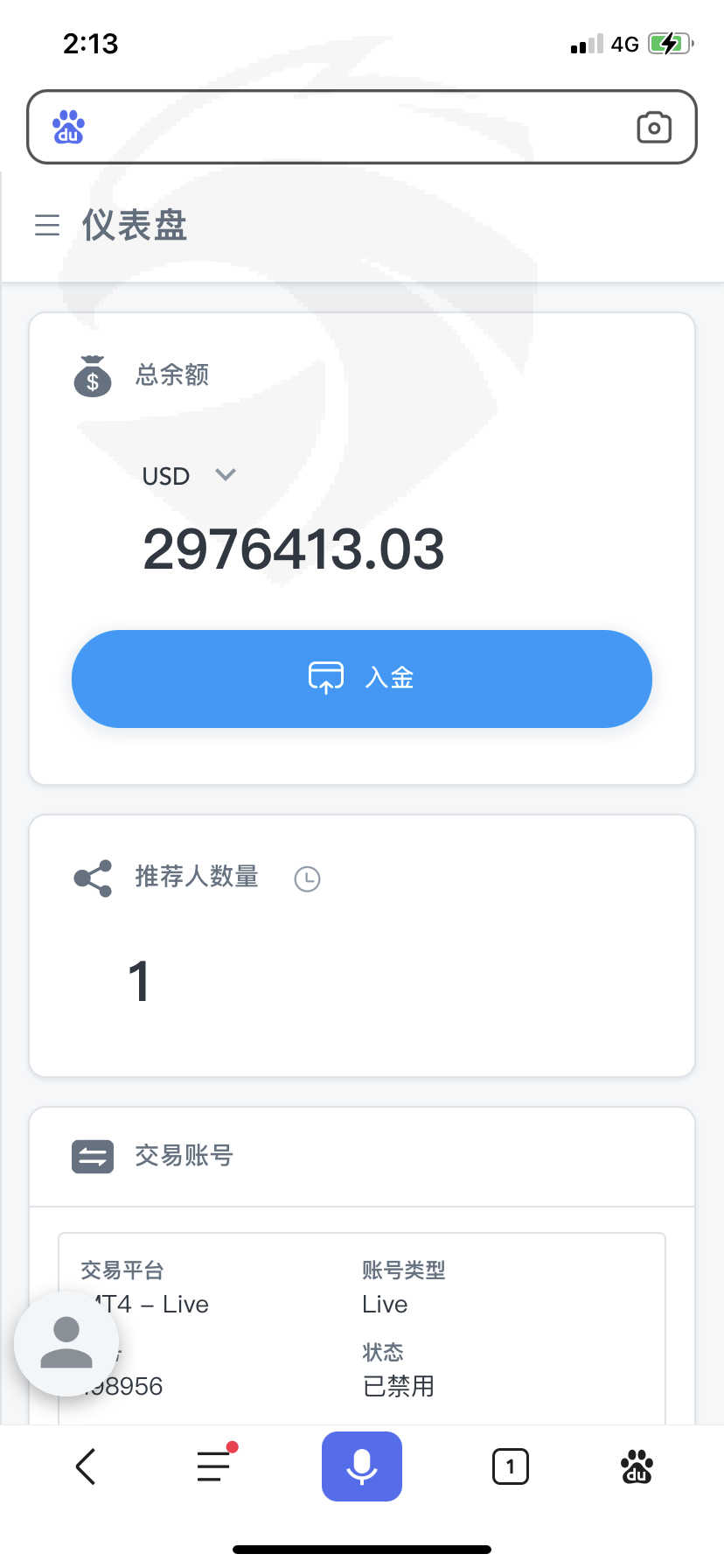Open the clock icon beside 推荐人数量

307,878
